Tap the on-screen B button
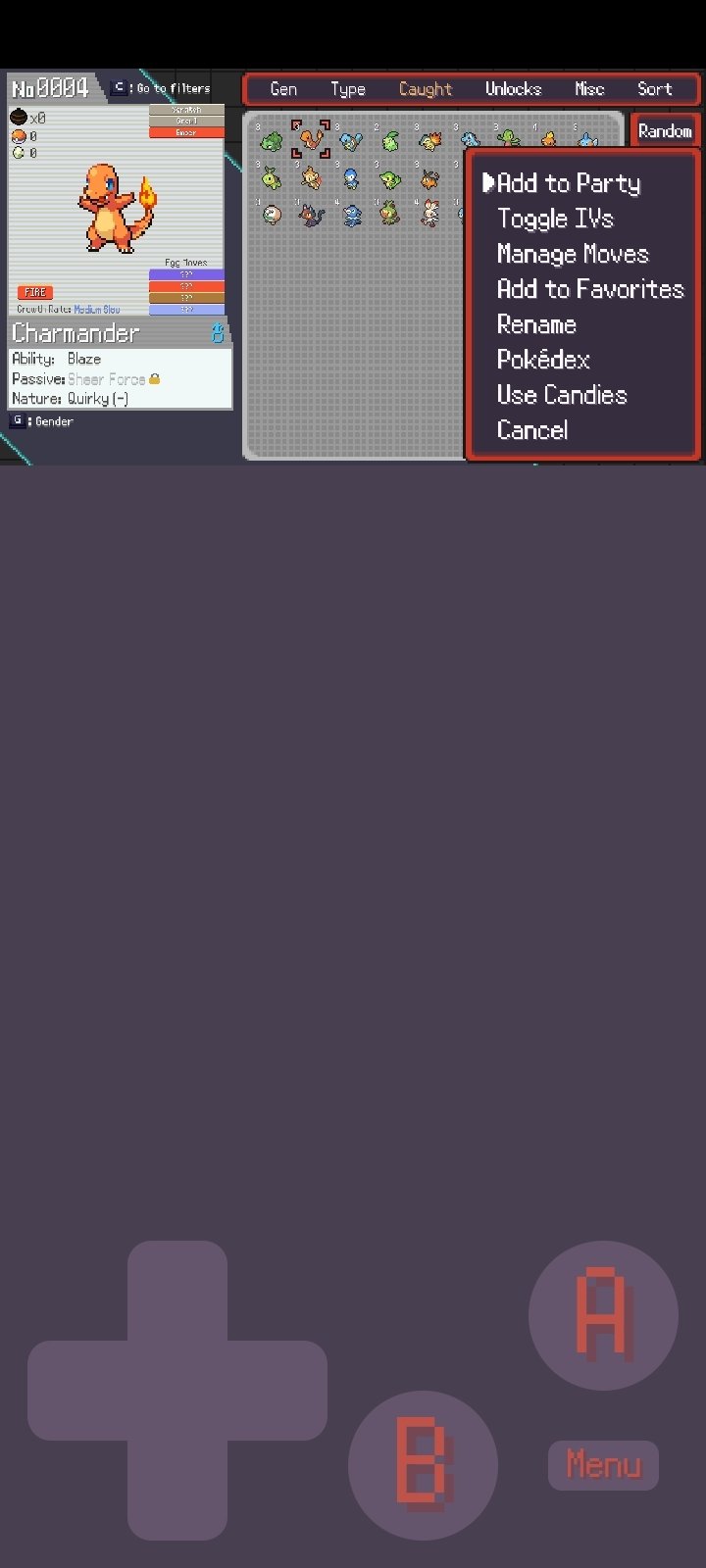 (423, 1465)
